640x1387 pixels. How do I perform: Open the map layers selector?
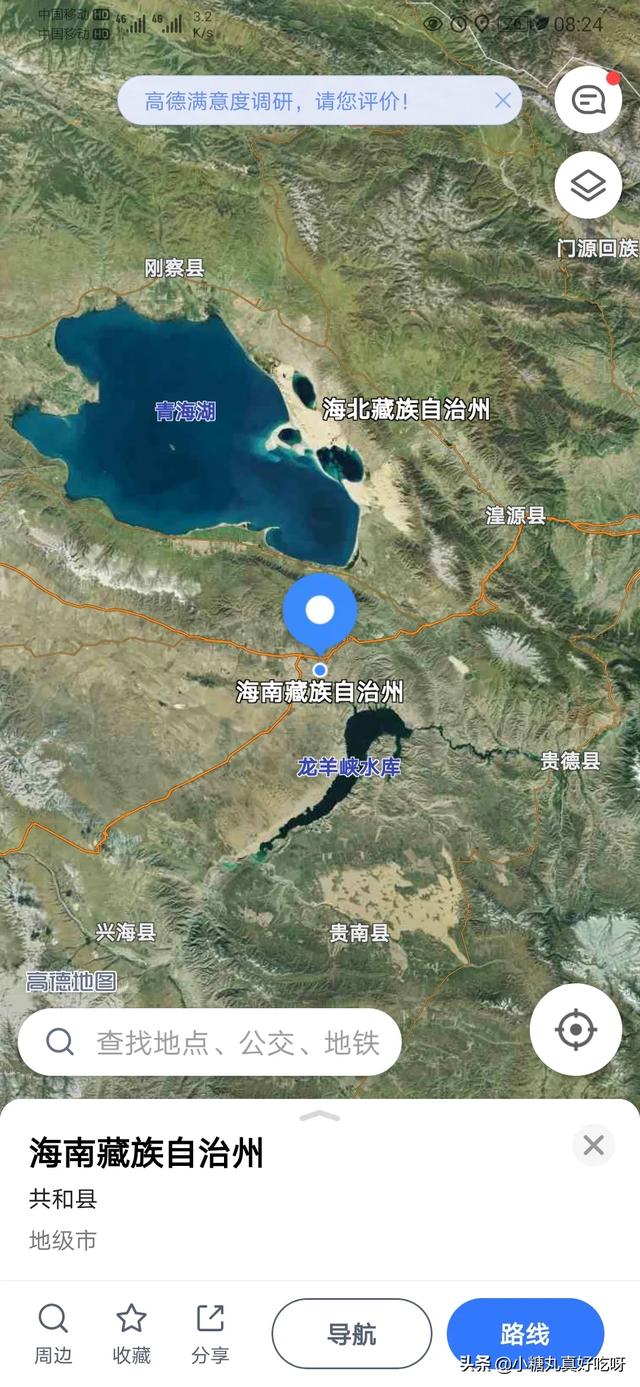[x=588, y=185]
